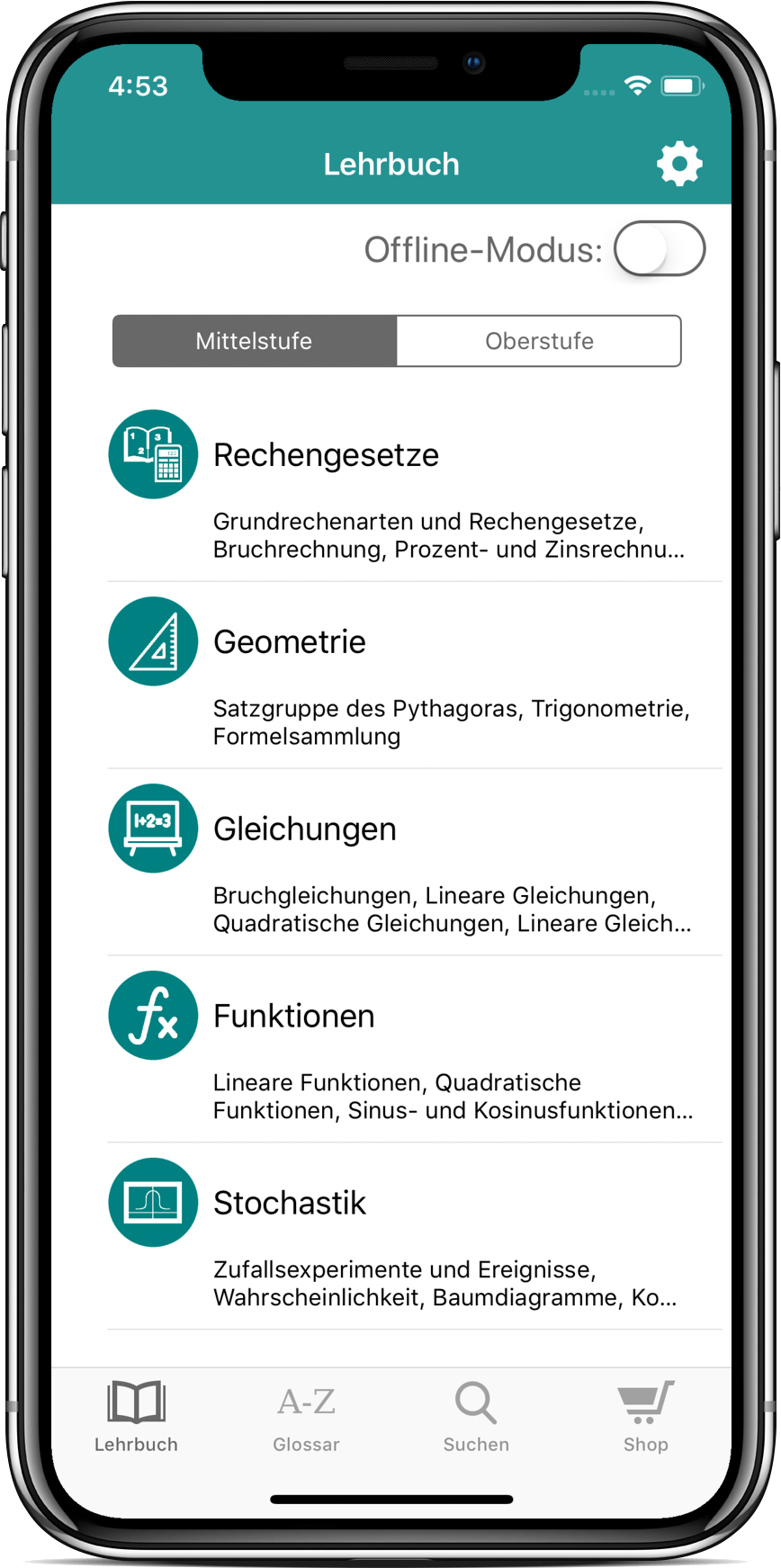This screenshot has height=1568, width=781.
Task: Keep Mittelstufe selected in the segmented control
Action: point(254,341)
